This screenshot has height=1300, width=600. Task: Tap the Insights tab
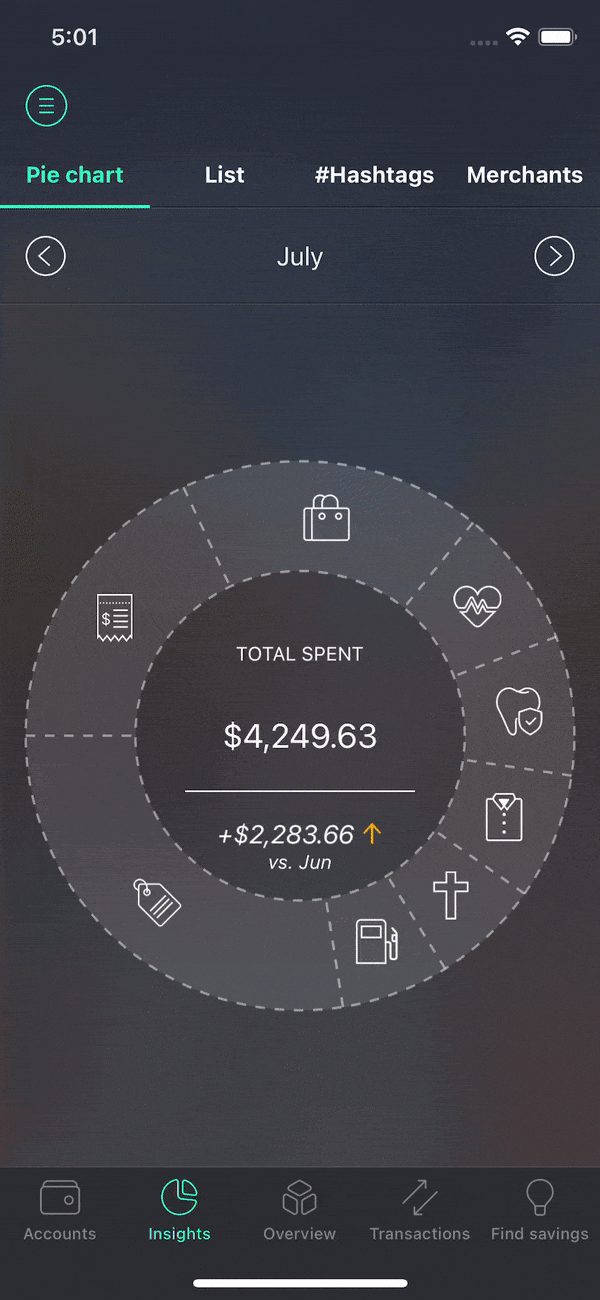pos(180,1210)
